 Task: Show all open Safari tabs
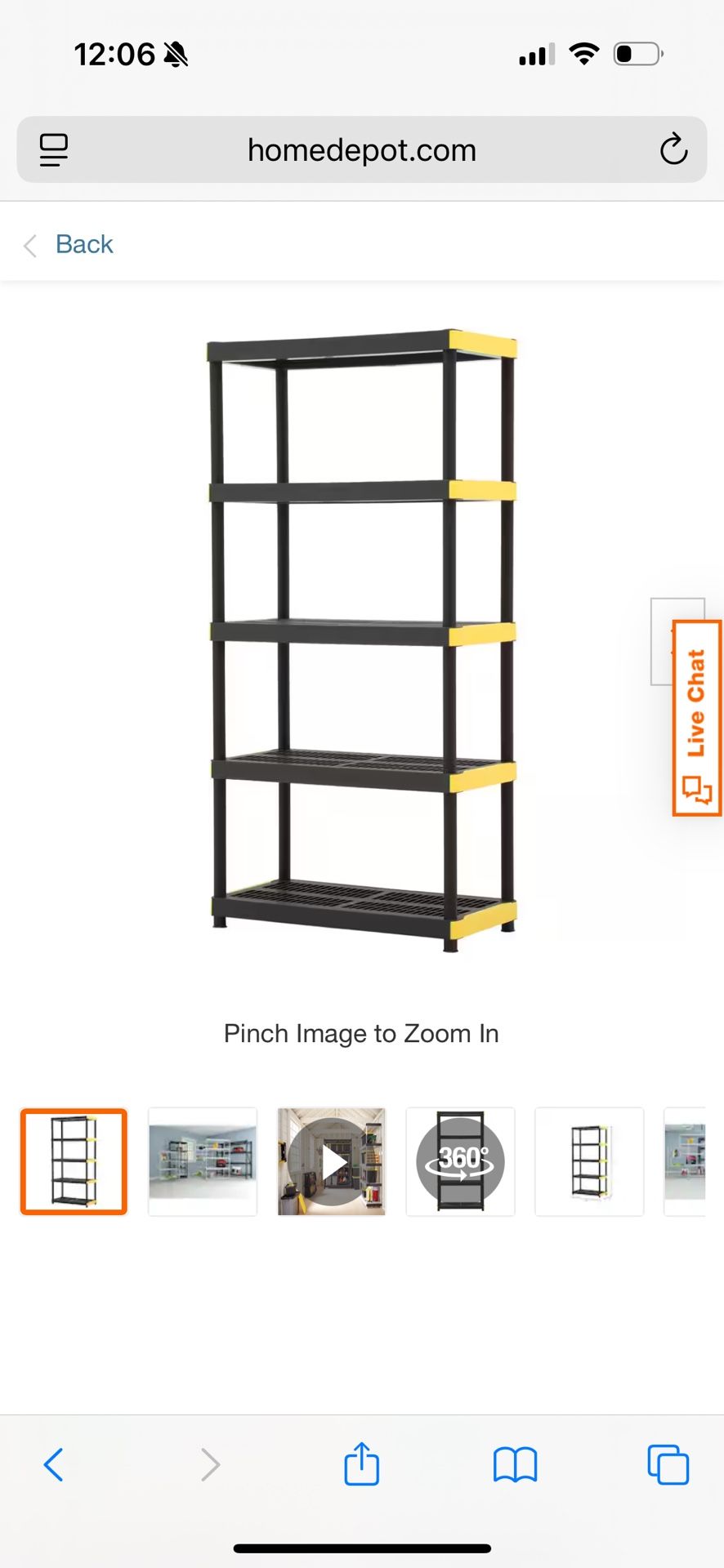pyautogui.click(x=668, y=1464)
